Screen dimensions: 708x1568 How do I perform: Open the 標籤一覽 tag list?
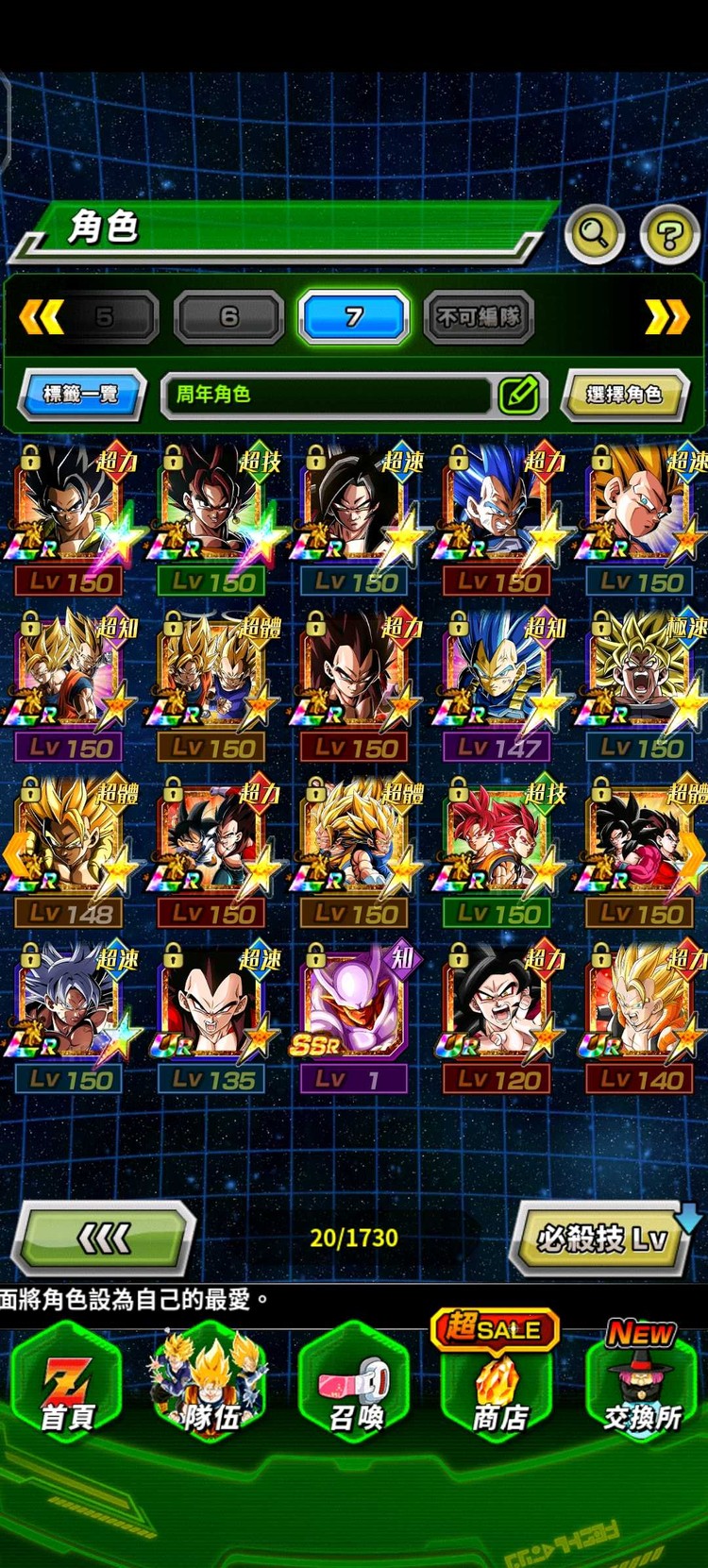click(81, 394)
